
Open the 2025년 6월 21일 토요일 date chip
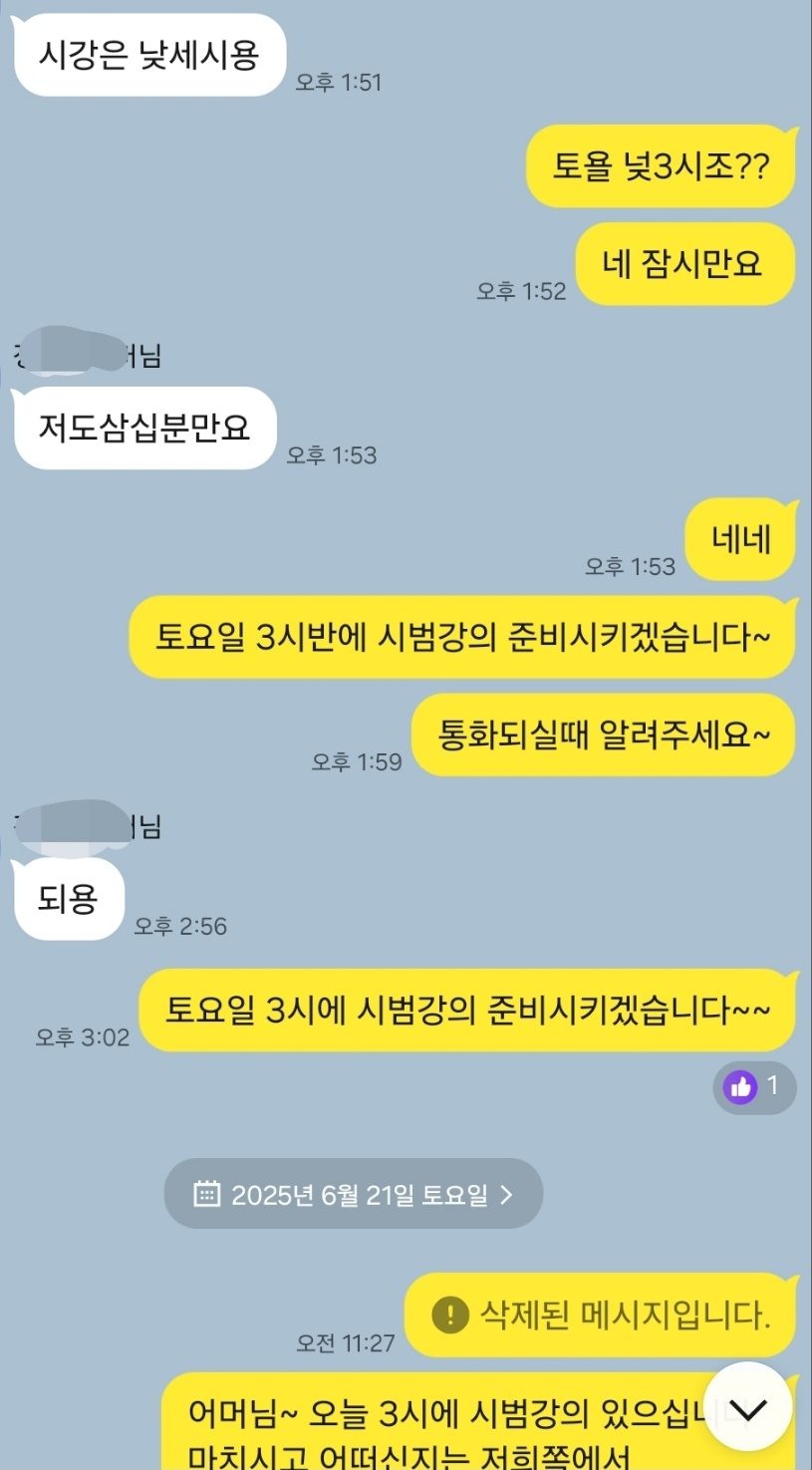pyautogui.click(x=354, y=1194)
